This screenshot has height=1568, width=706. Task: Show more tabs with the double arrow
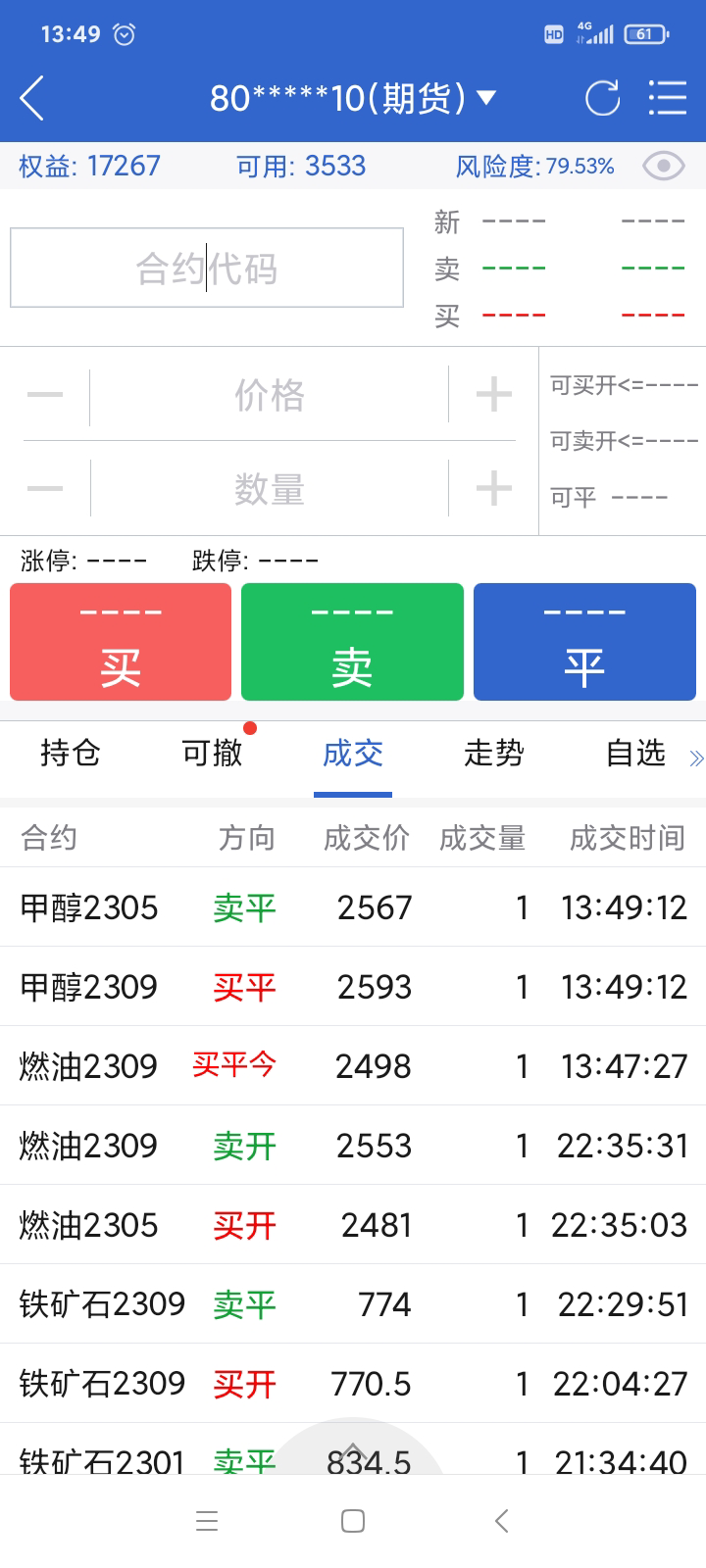tap(696, 758)
